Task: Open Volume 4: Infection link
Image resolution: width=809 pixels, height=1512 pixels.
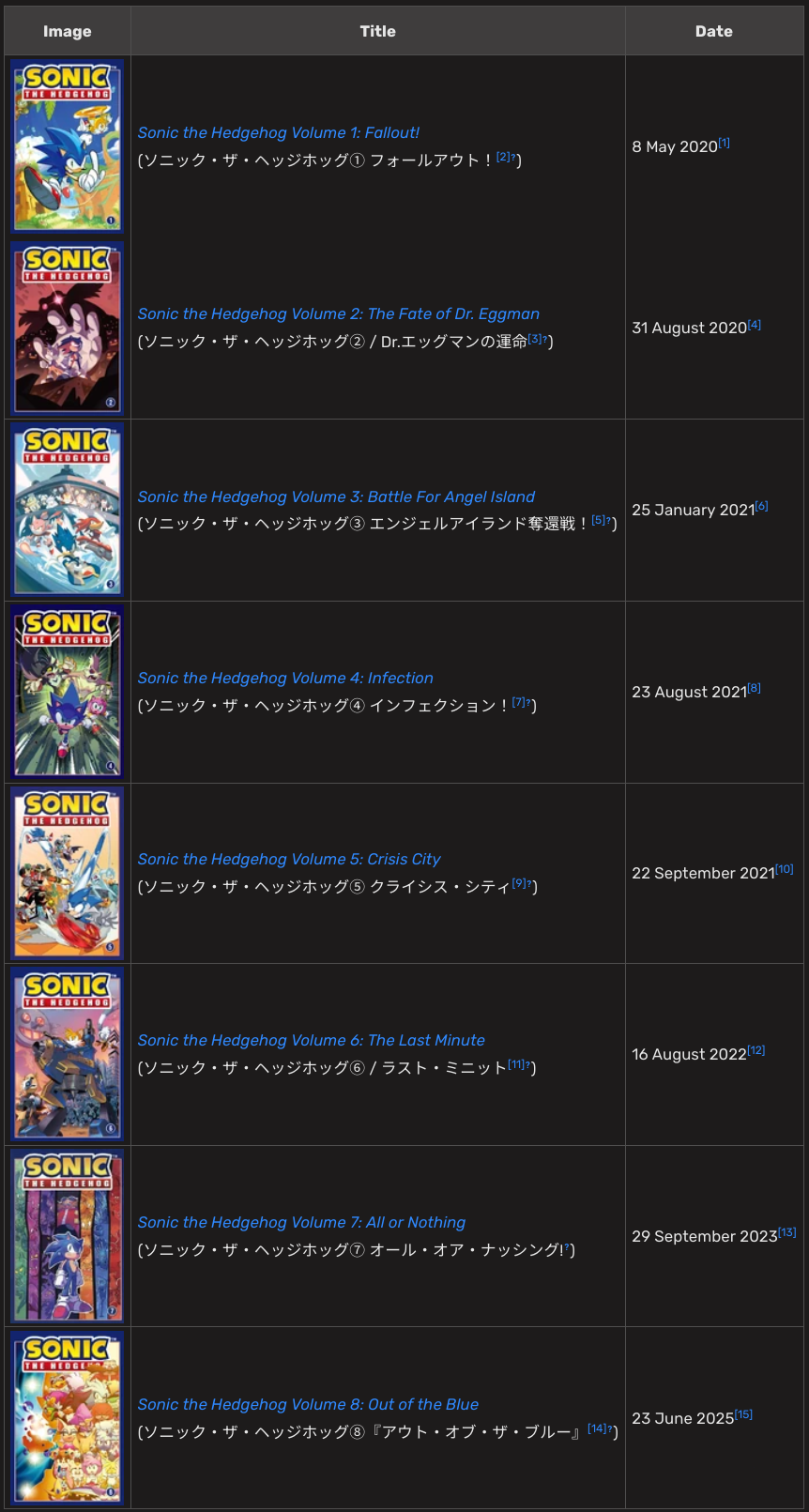Action: [285, 679]
